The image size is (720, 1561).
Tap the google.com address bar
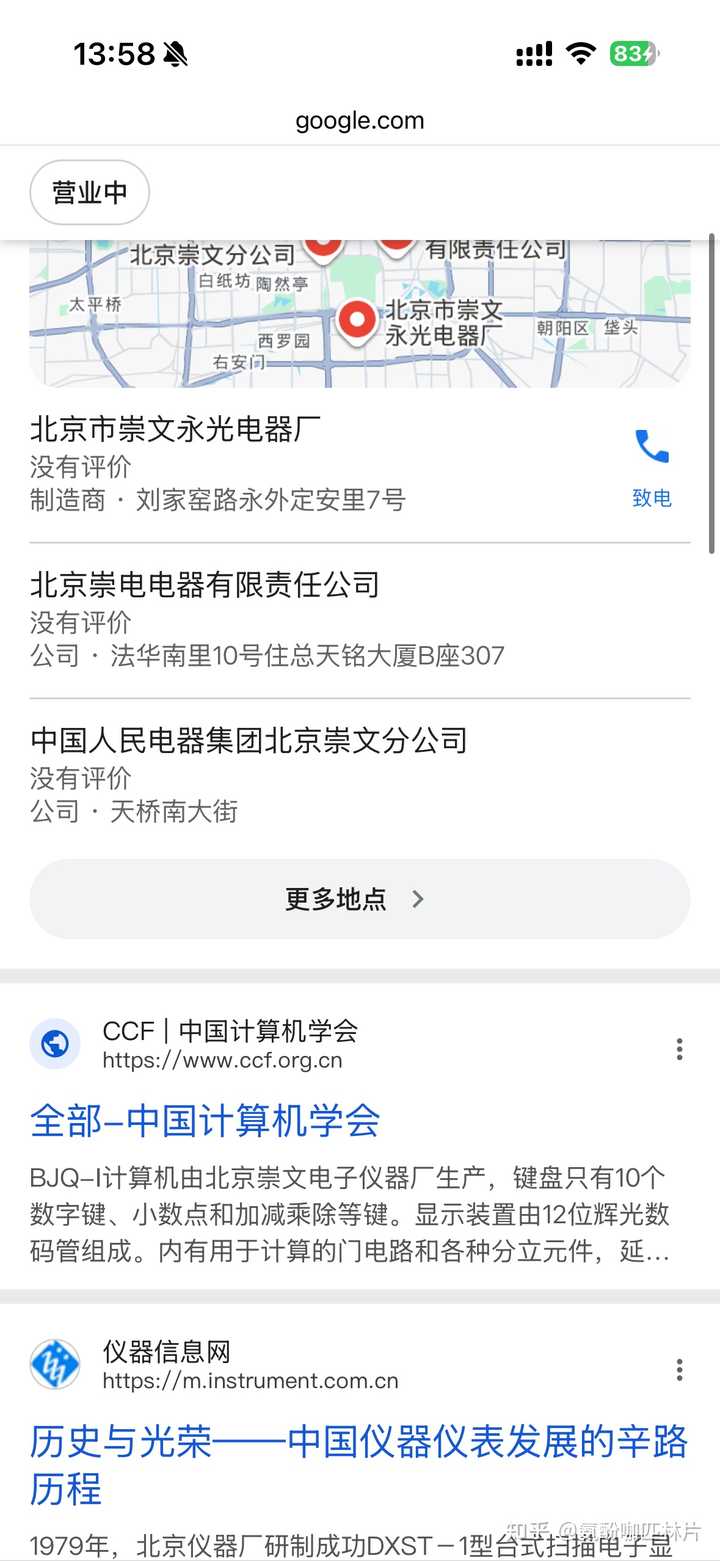coord(360,120)
